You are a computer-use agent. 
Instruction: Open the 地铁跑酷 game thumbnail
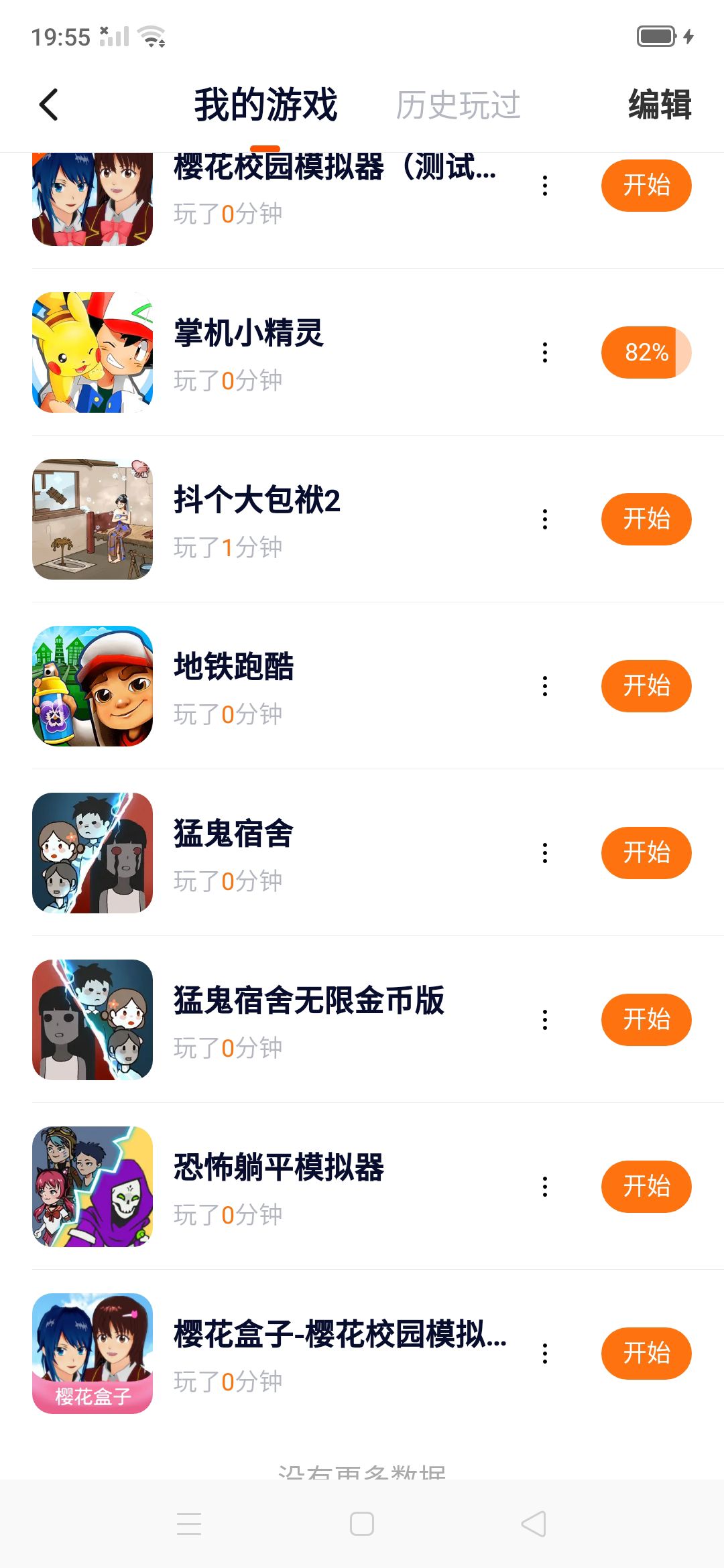coord(93,686)
